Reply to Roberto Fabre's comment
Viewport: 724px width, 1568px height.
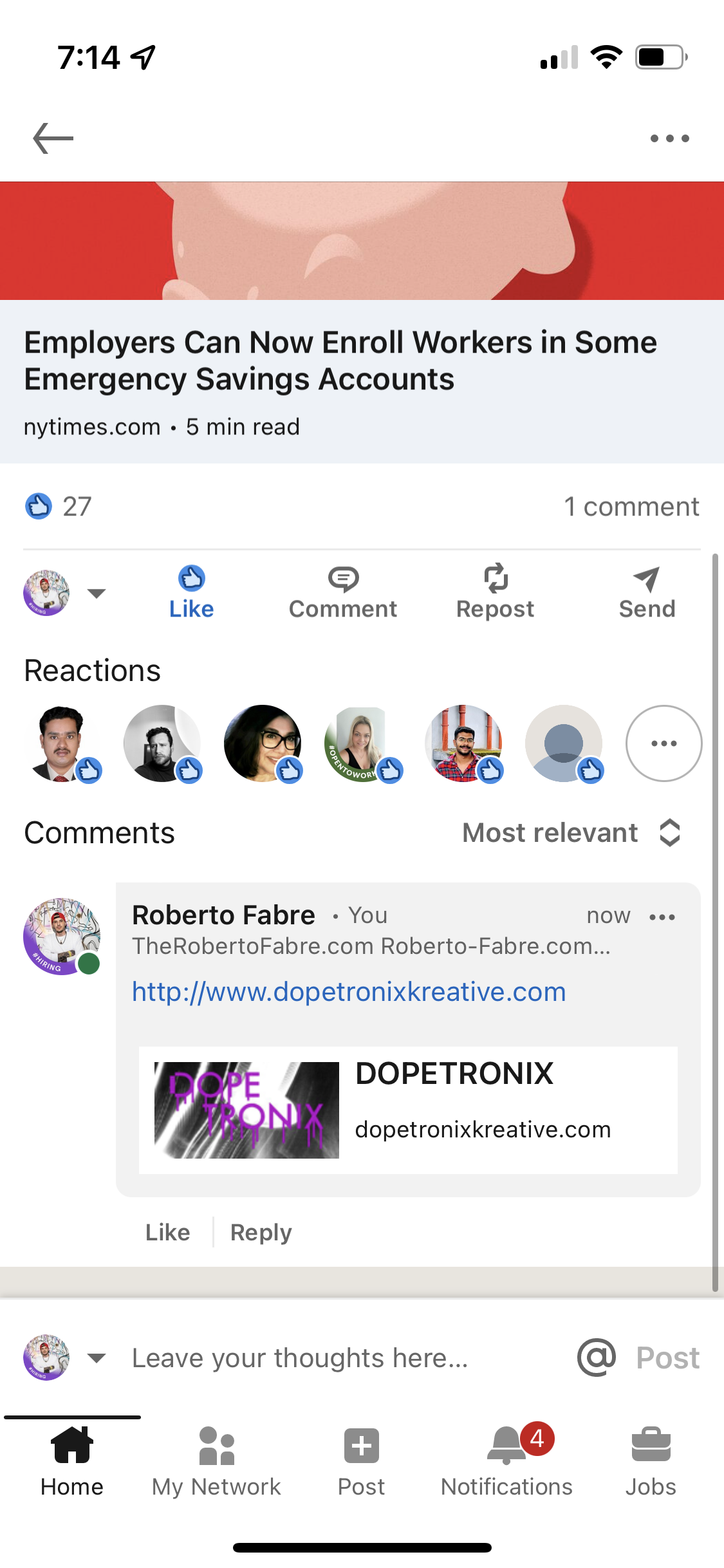coord(261,1233)
